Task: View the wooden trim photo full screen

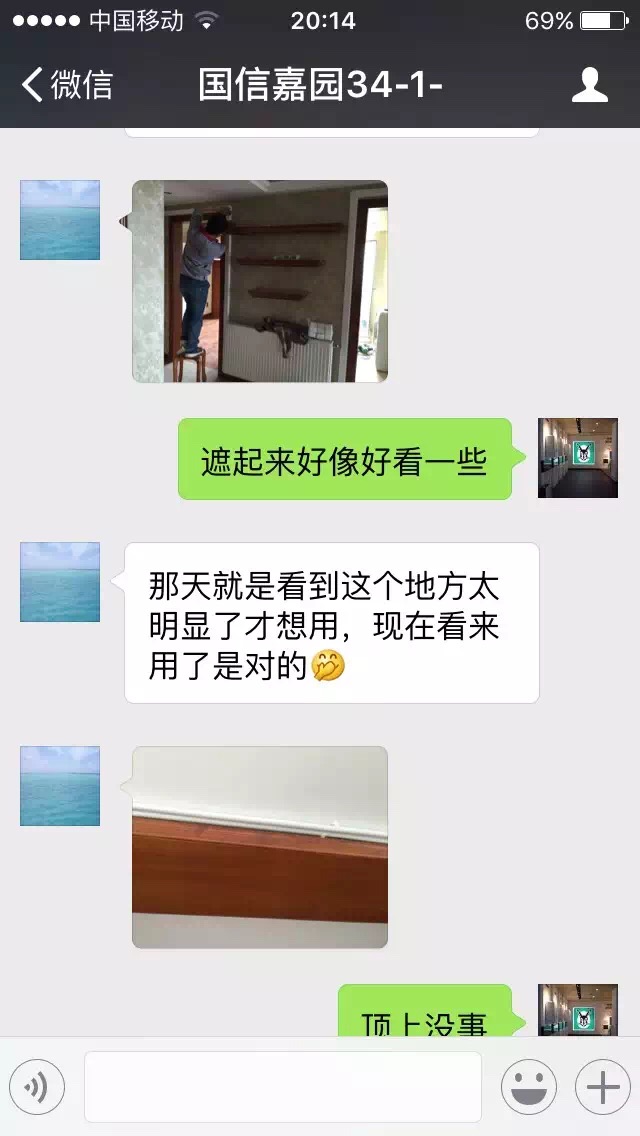Action: tap(260, 847)
